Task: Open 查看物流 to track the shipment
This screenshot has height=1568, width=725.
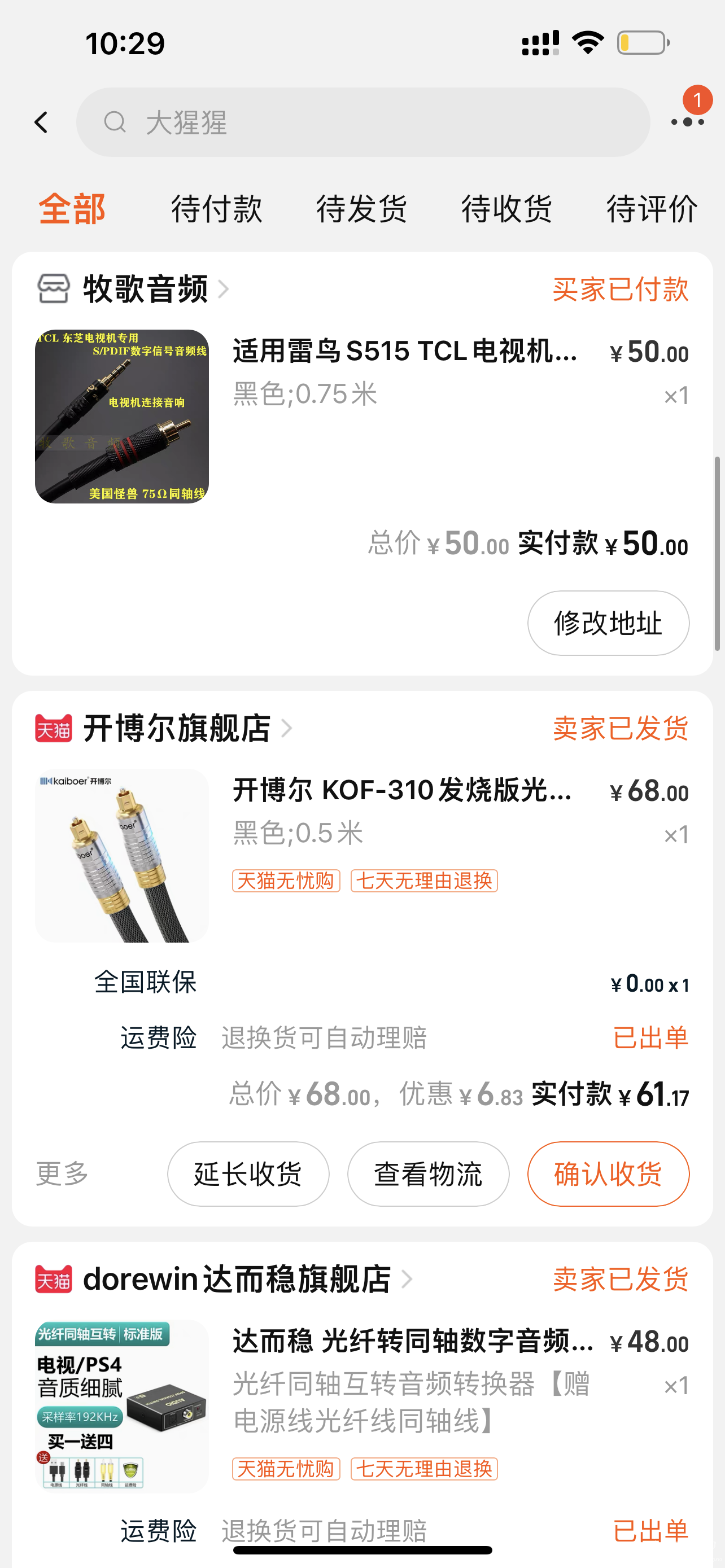Action: [428, 1173]
